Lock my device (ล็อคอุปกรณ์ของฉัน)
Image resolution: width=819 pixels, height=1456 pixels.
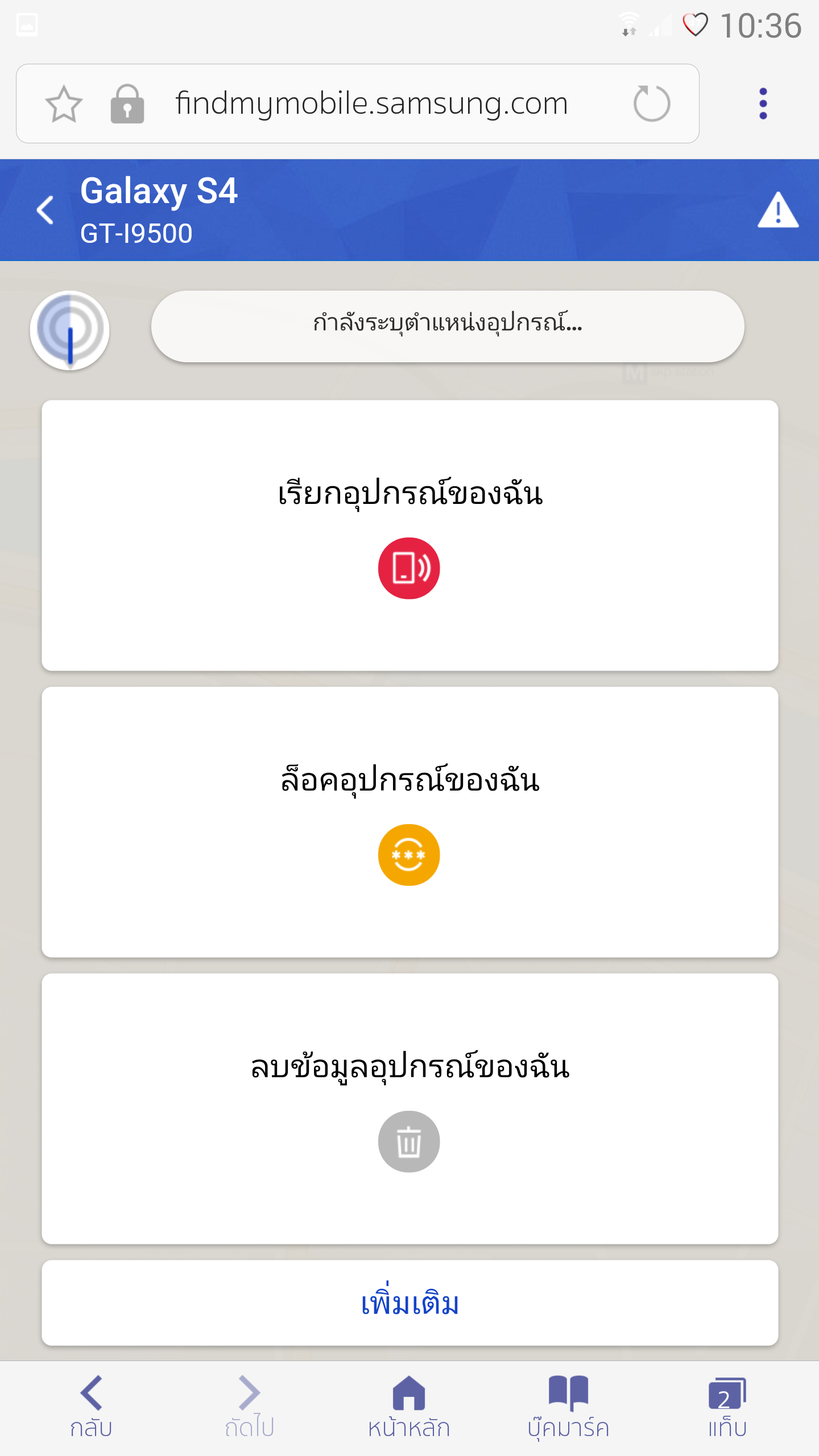click(409, 854)
